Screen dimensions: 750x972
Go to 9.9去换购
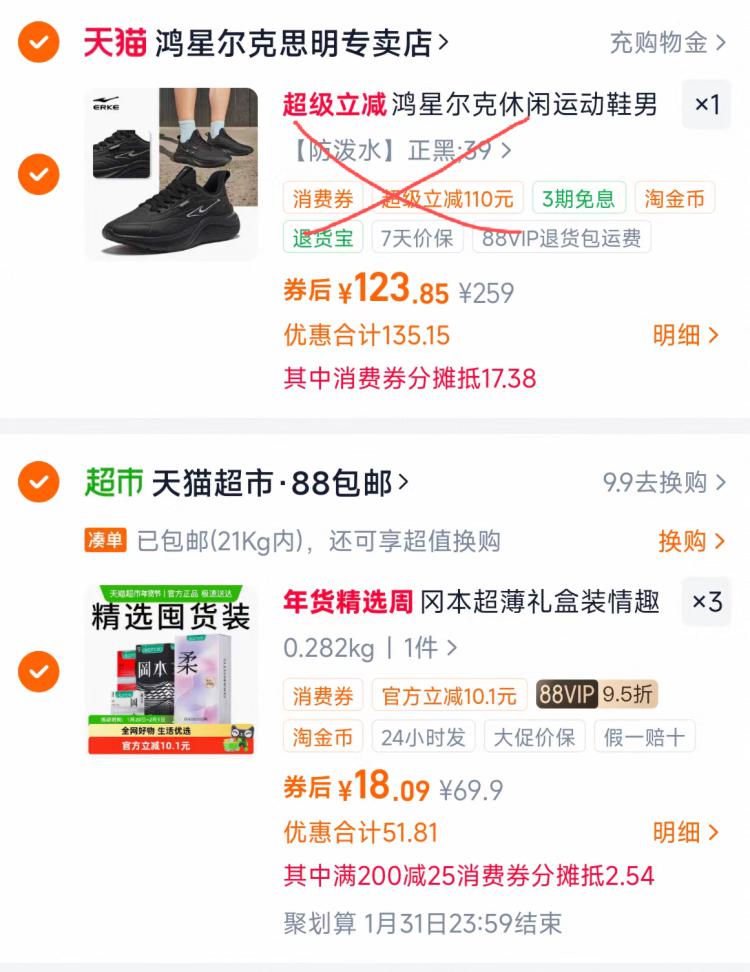pyautogui.click(x=664, y=482)
